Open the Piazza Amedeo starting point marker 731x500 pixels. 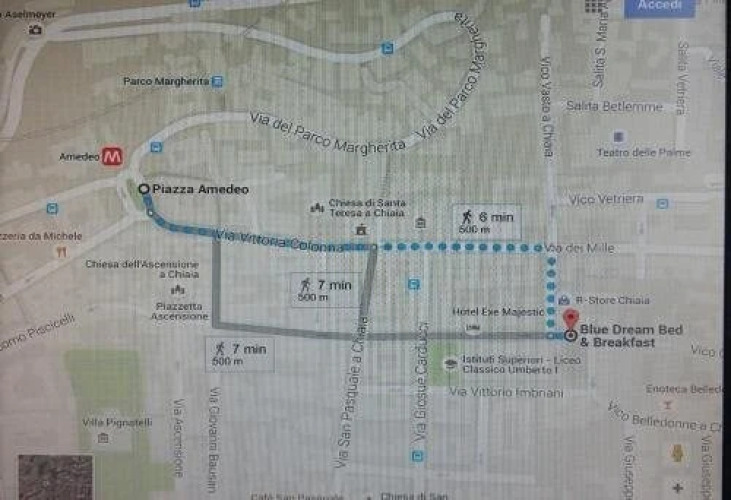coord(144,188)
